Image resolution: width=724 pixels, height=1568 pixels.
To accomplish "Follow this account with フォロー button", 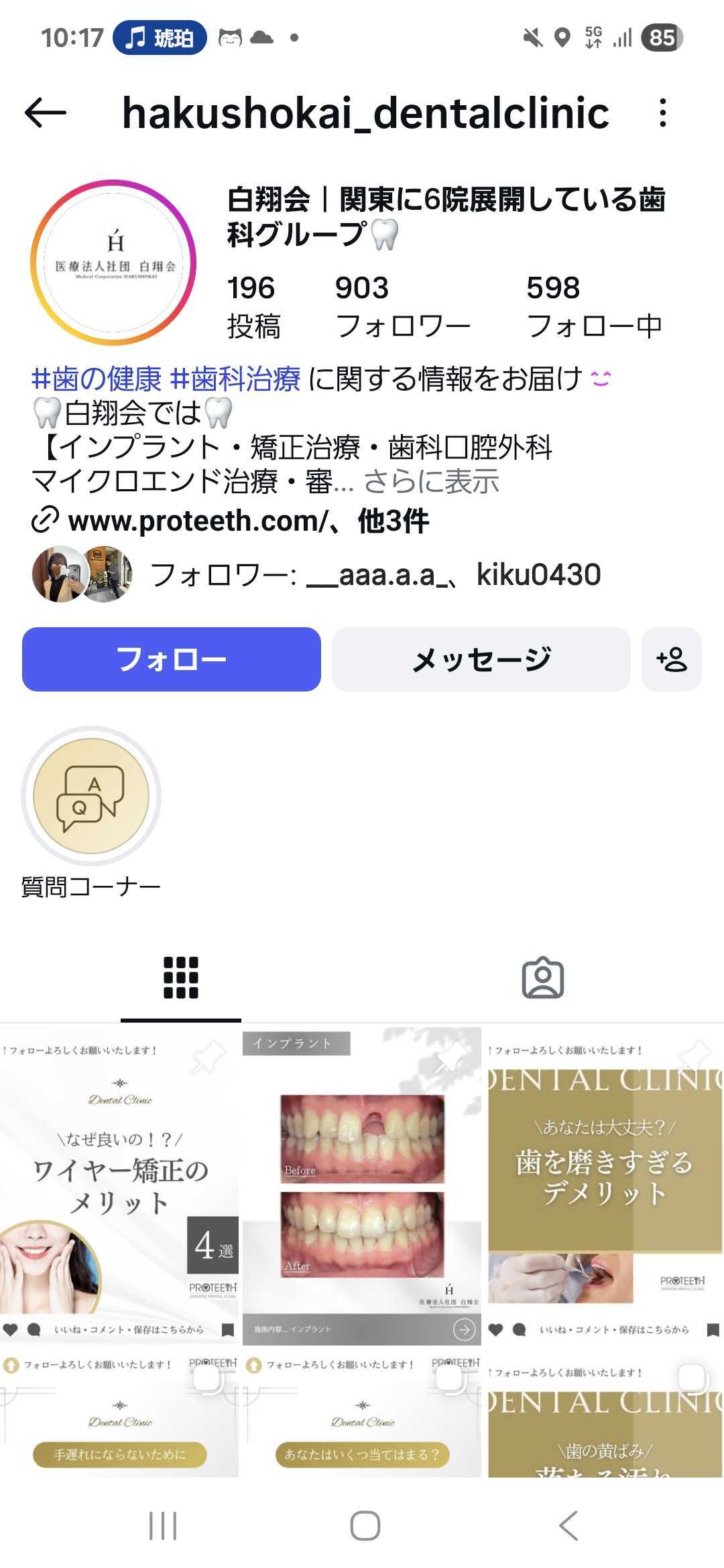I will coord(172,659).
